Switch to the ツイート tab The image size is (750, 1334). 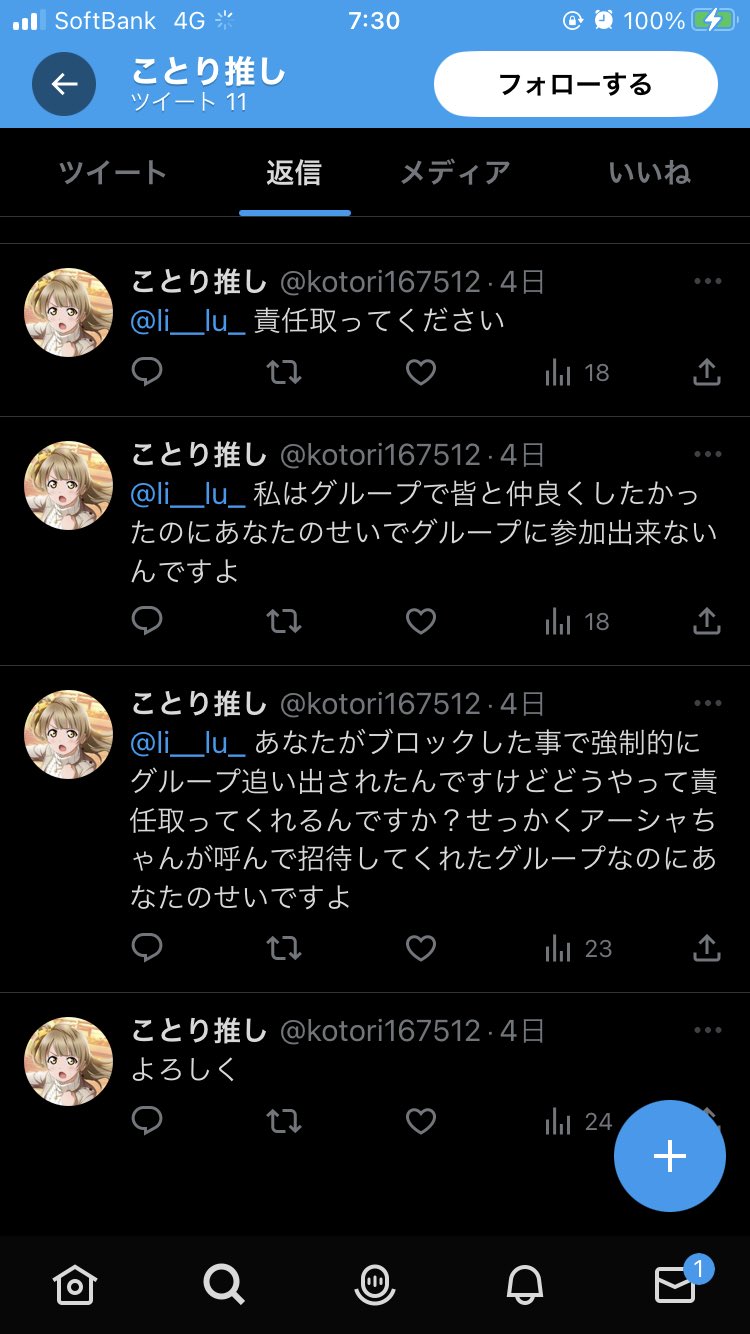click(112, 173)
